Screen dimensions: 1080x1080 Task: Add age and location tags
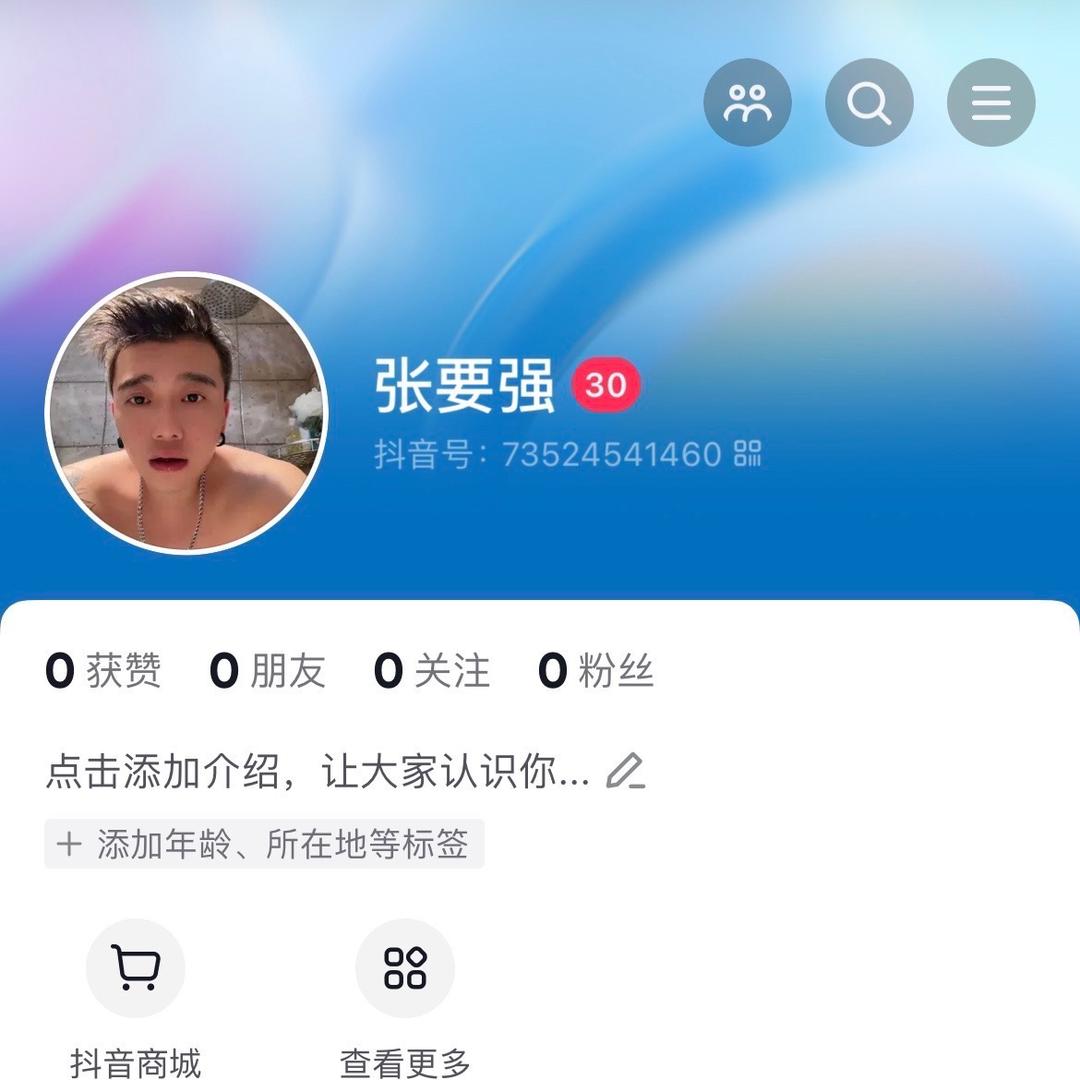(x=265, y=844)
